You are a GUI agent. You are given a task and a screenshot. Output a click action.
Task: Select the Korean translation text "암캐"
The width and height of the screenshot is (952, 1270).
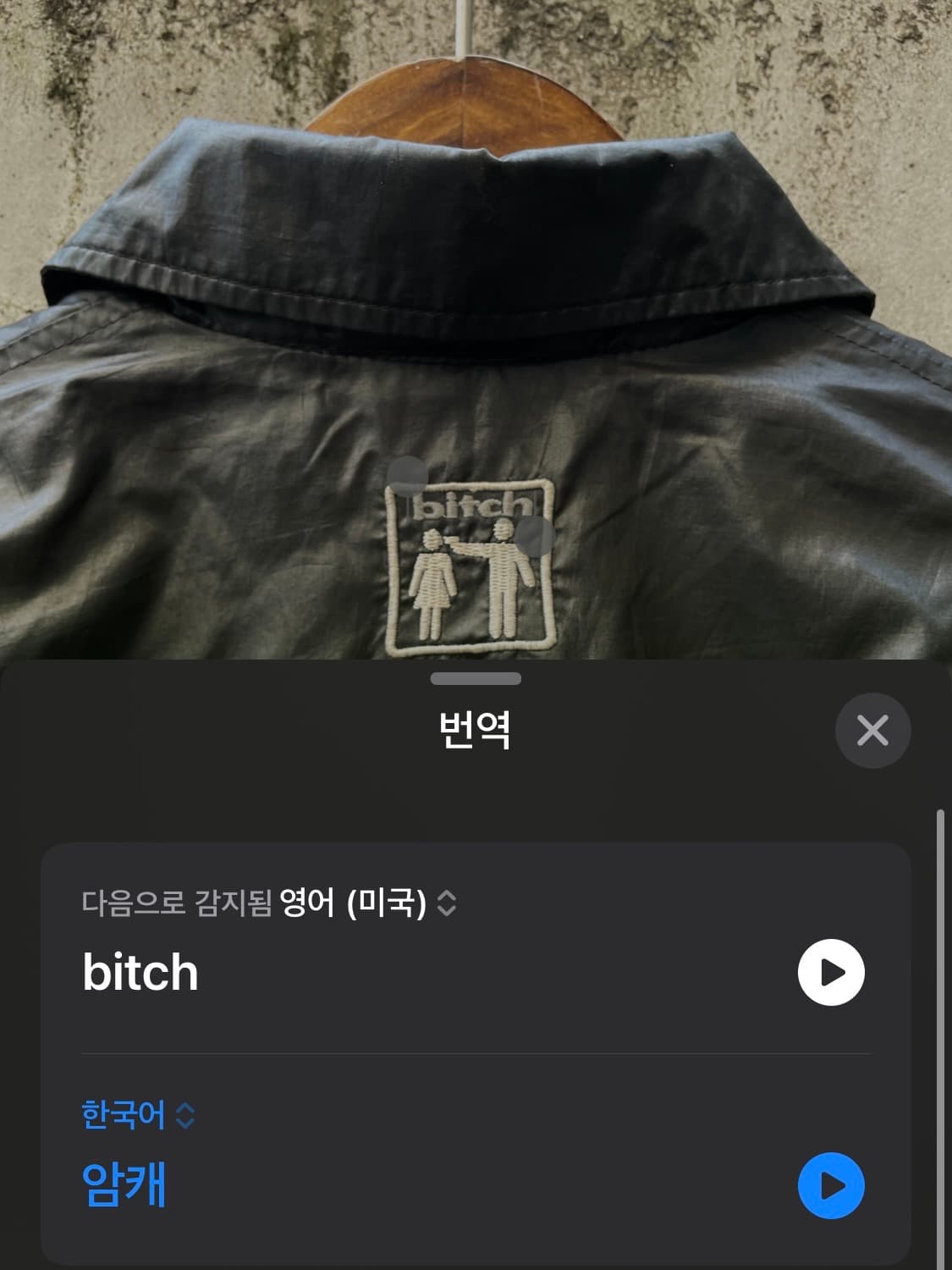coord(124,1184)
